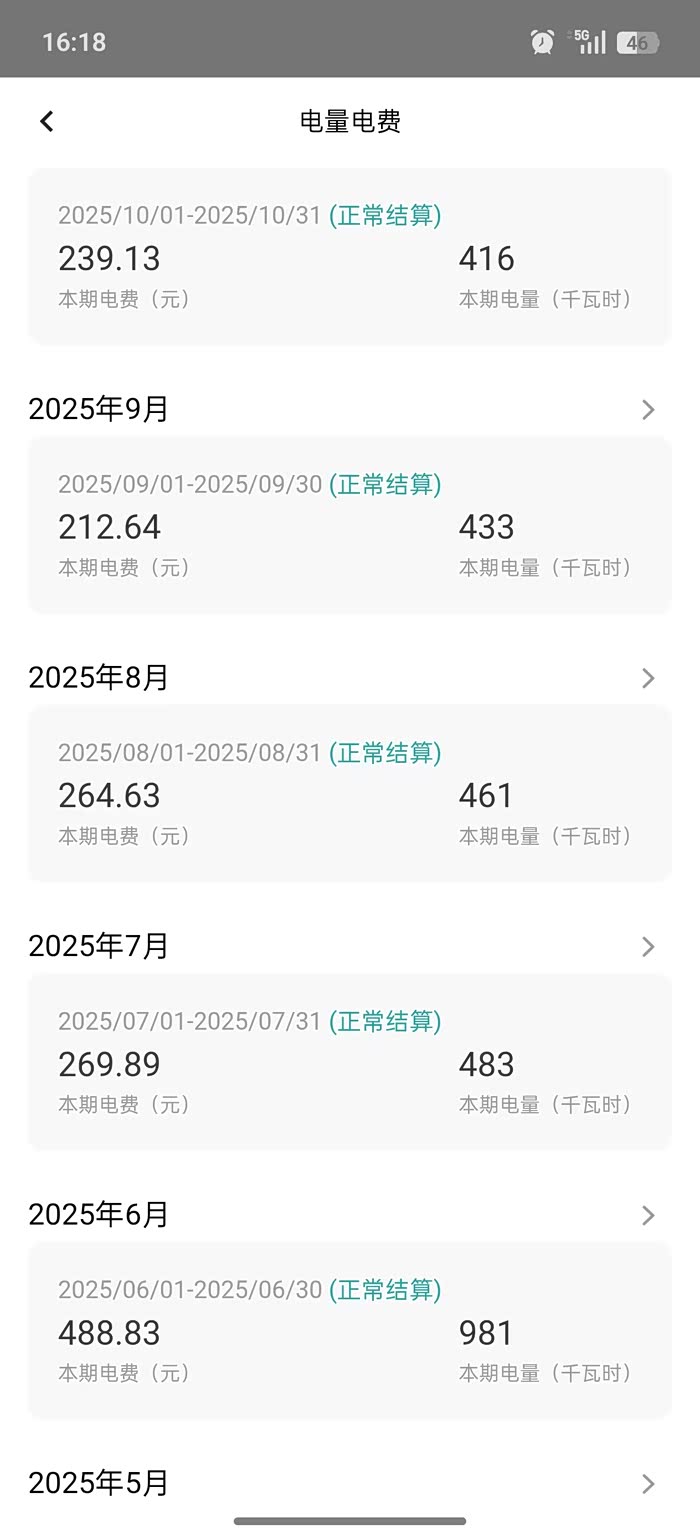Open the 2025年5月 bill details
The height and width of the screenshot is (1539, 700).
point(648,1483)
